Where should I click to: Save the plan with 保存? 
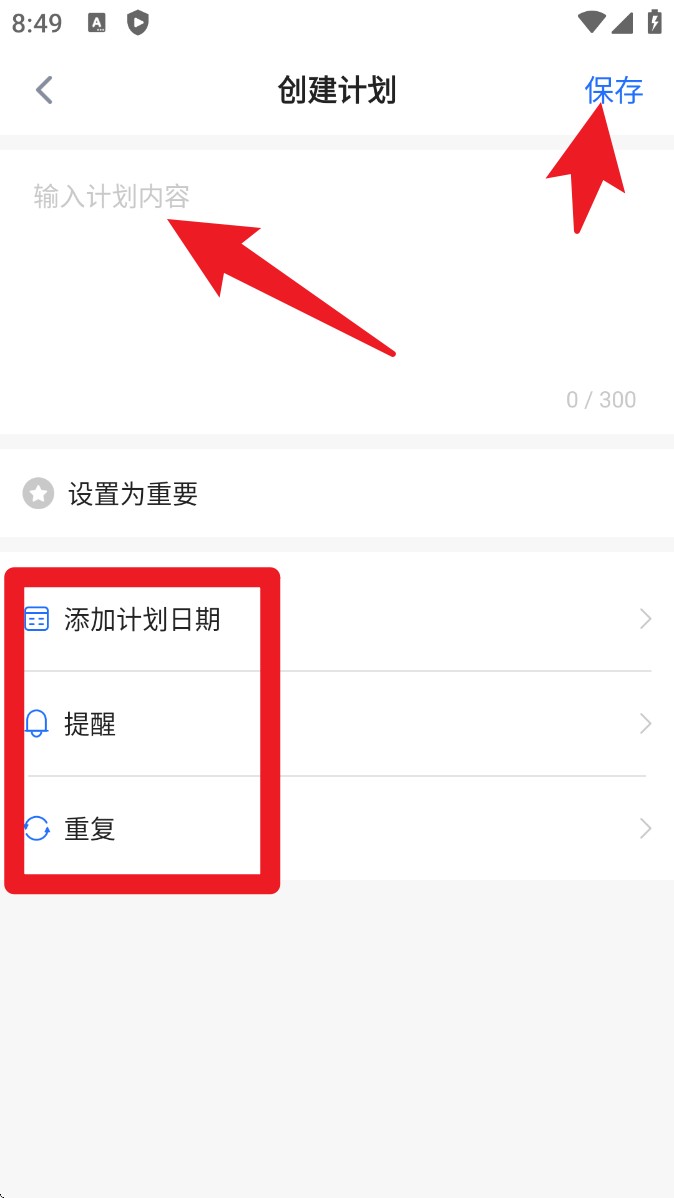click(614, 90)
